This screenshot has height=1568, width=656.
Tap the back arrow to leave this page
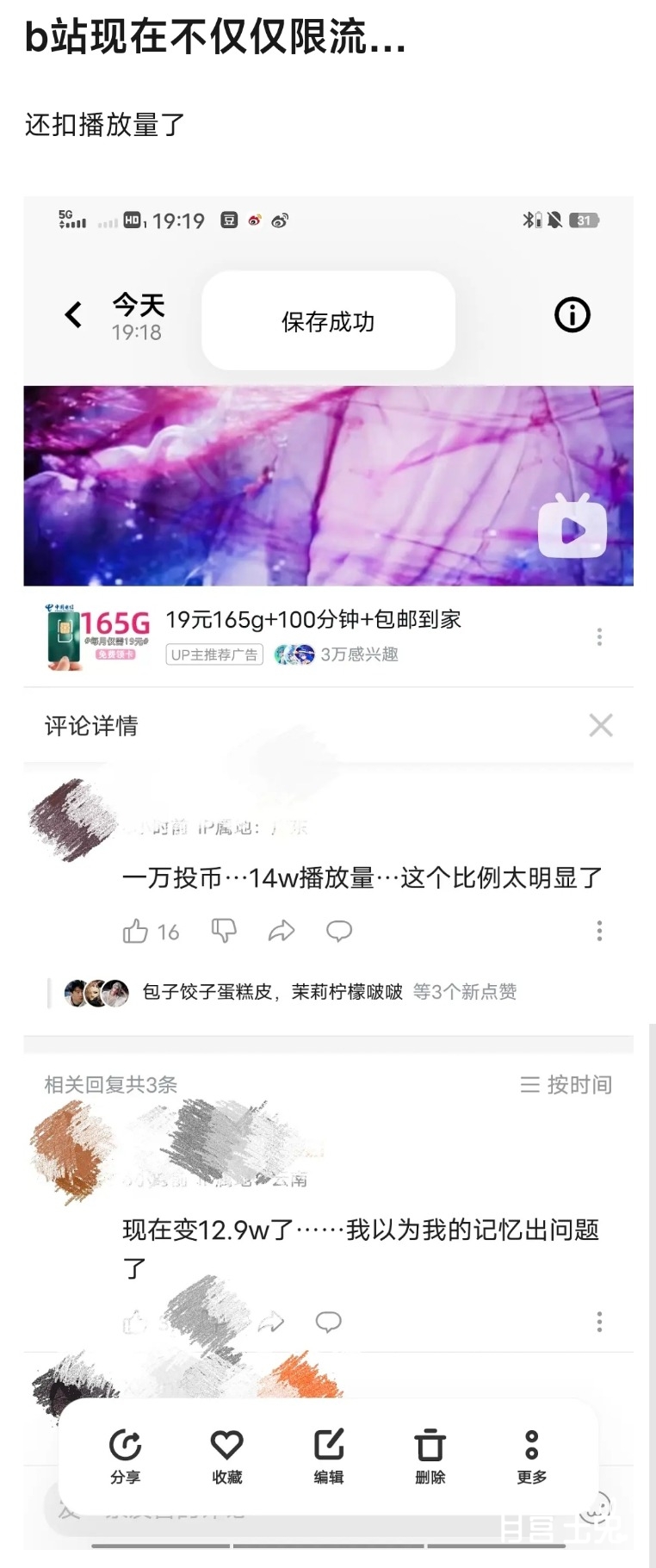tap(73, 315)
